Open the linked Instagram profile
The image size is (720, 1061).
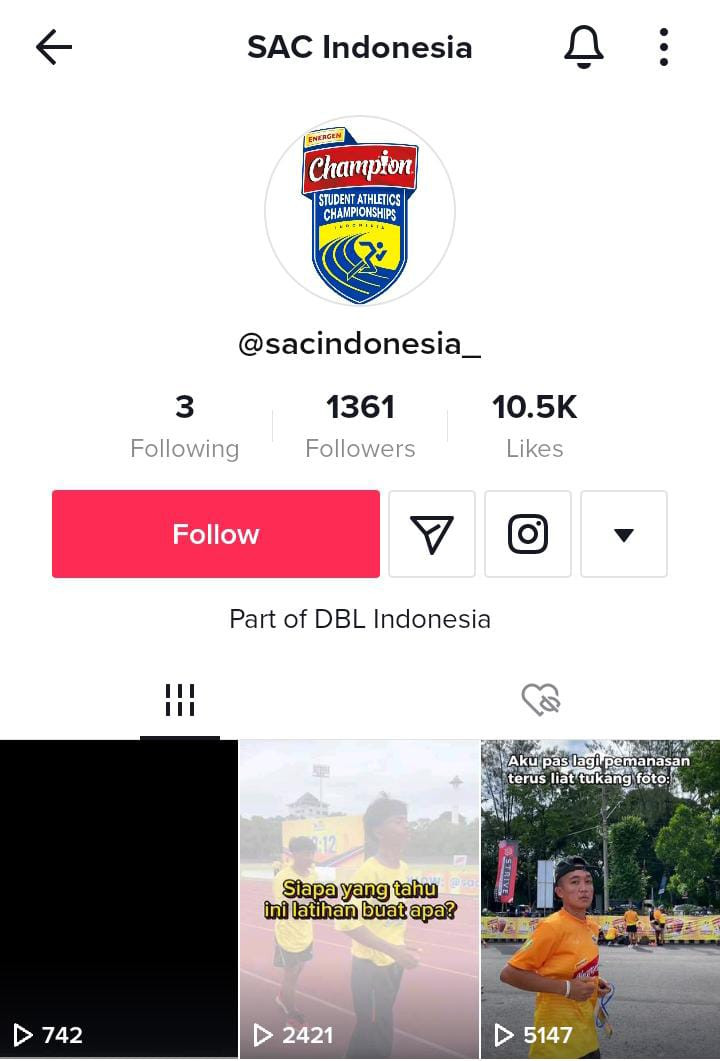528,534
